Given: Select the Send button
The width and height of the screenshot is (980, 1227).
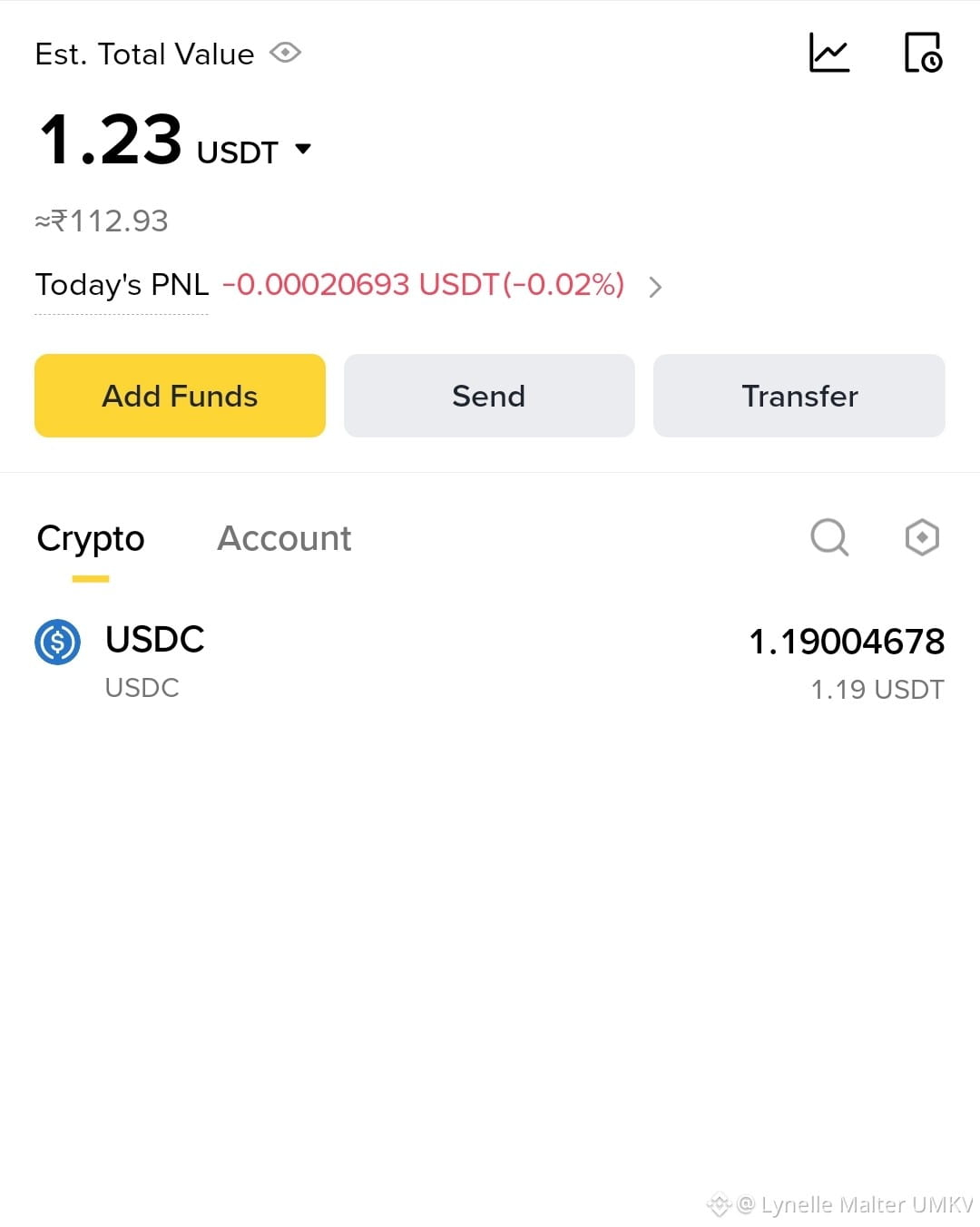Looking at the screenshot, I should 489,396.
